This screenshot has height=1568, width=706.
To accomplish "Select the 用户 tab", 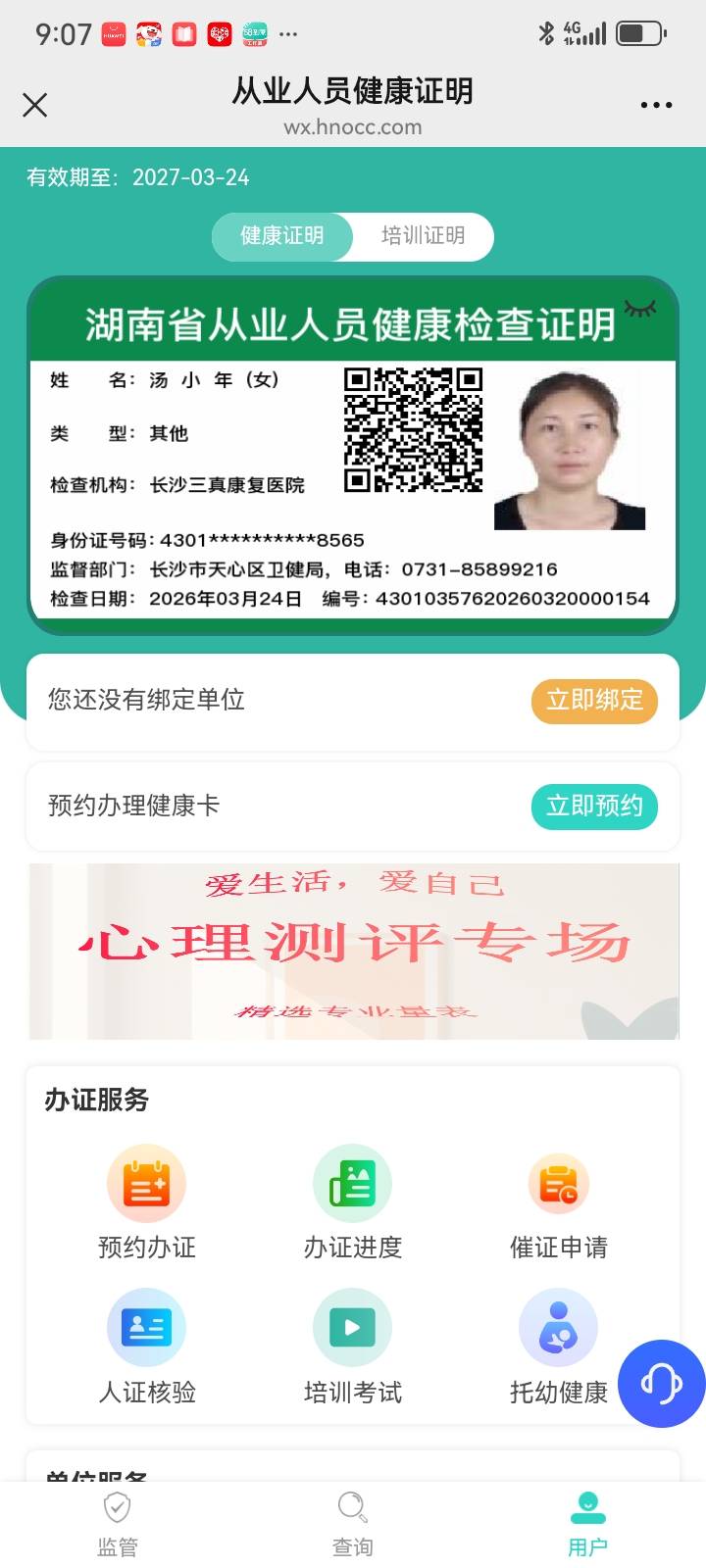I will click(587, 1524).
